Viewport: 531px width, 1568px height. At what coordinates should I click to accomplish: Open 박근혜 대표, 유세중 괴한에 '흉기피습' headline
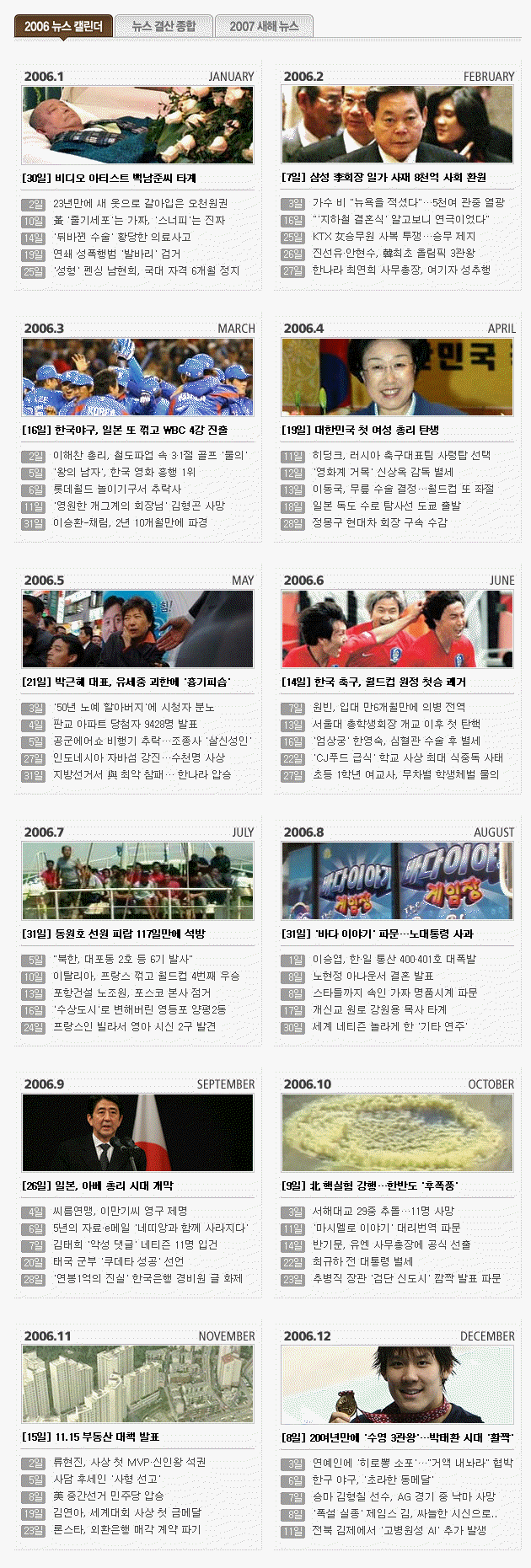[126, 682]
